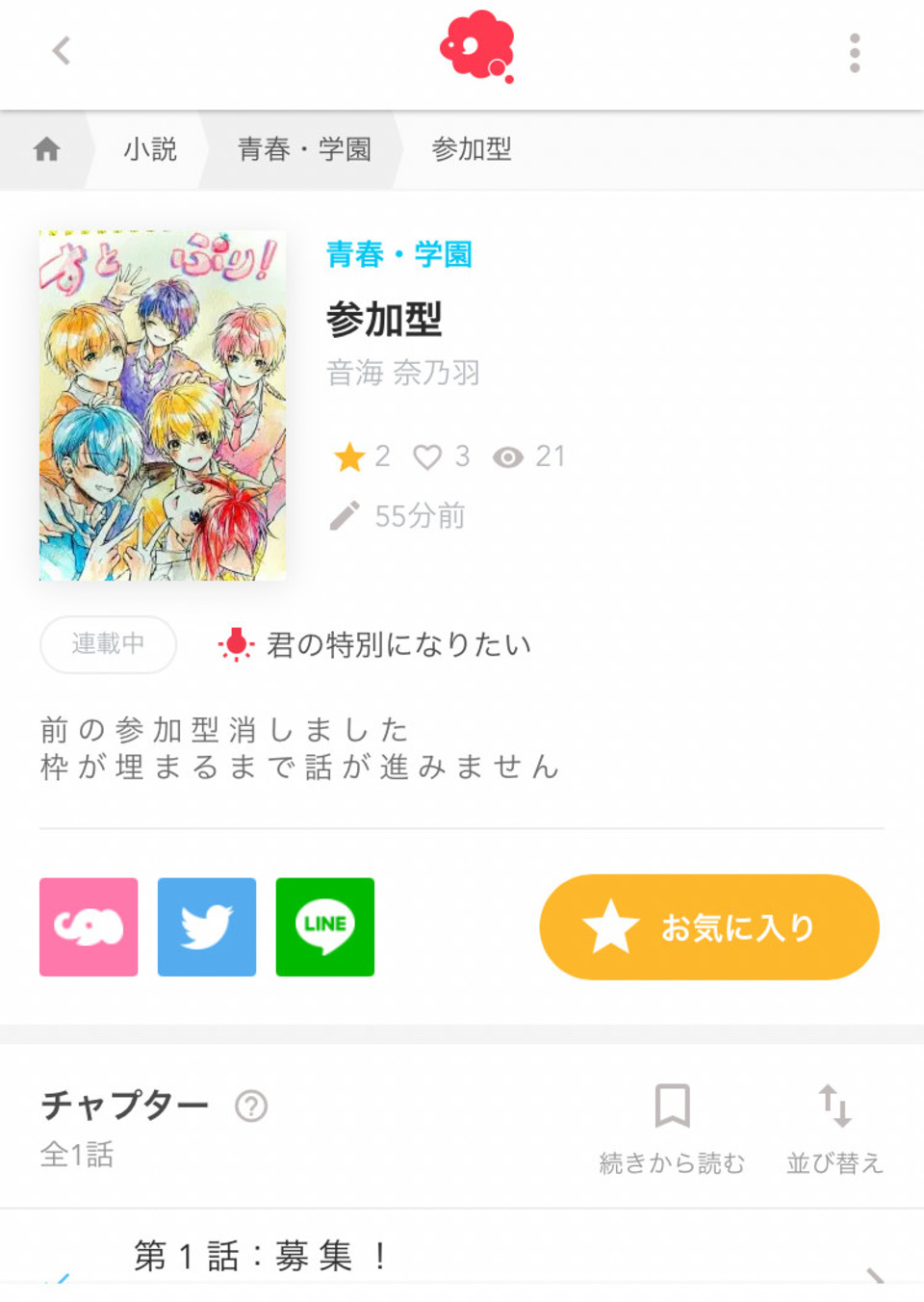Open the chapter help question mark
The width and height of the screenshot is (924, 1302).
[251, 1106]
